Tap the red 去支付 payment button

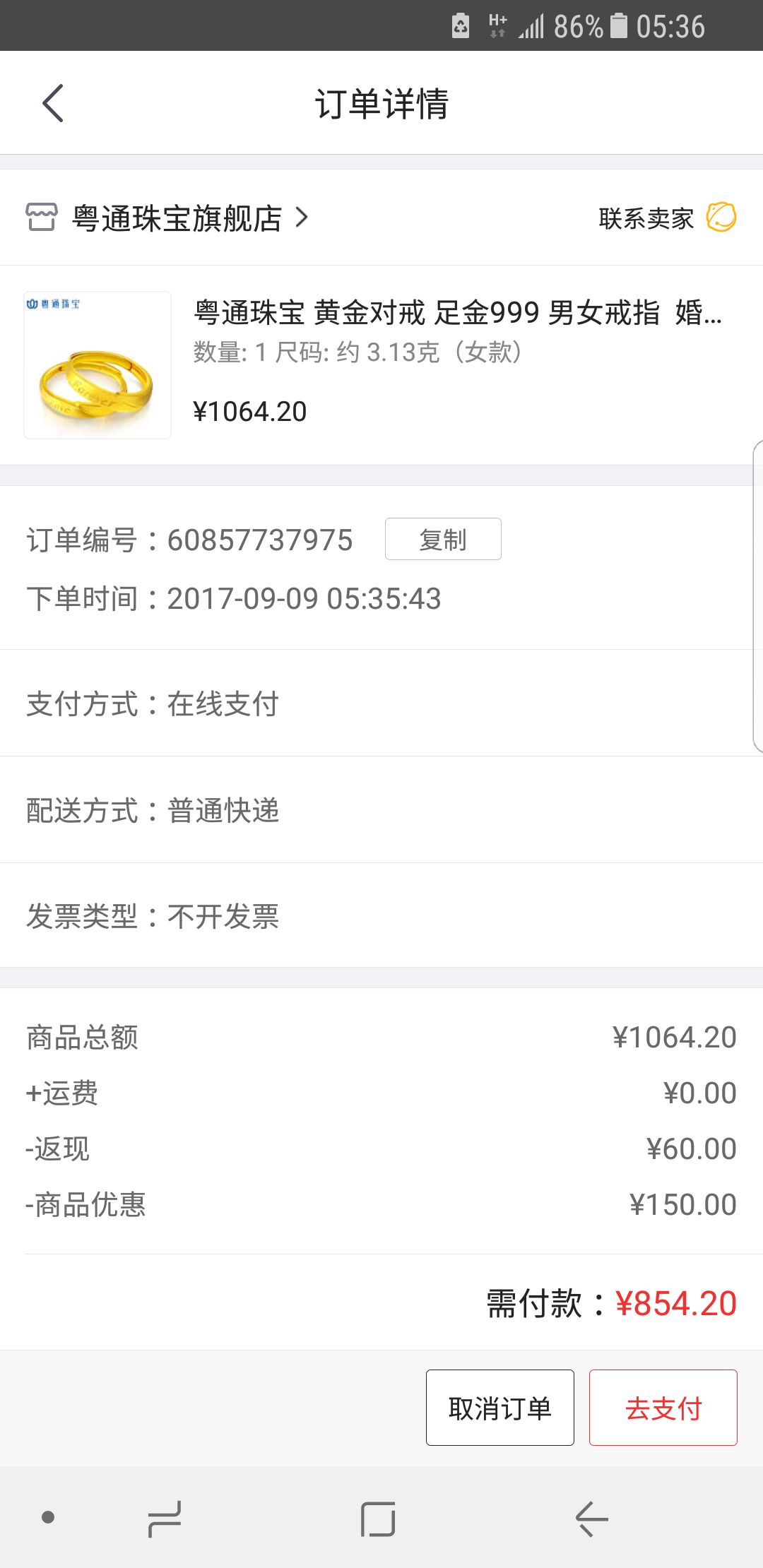tap(663, 1407)
